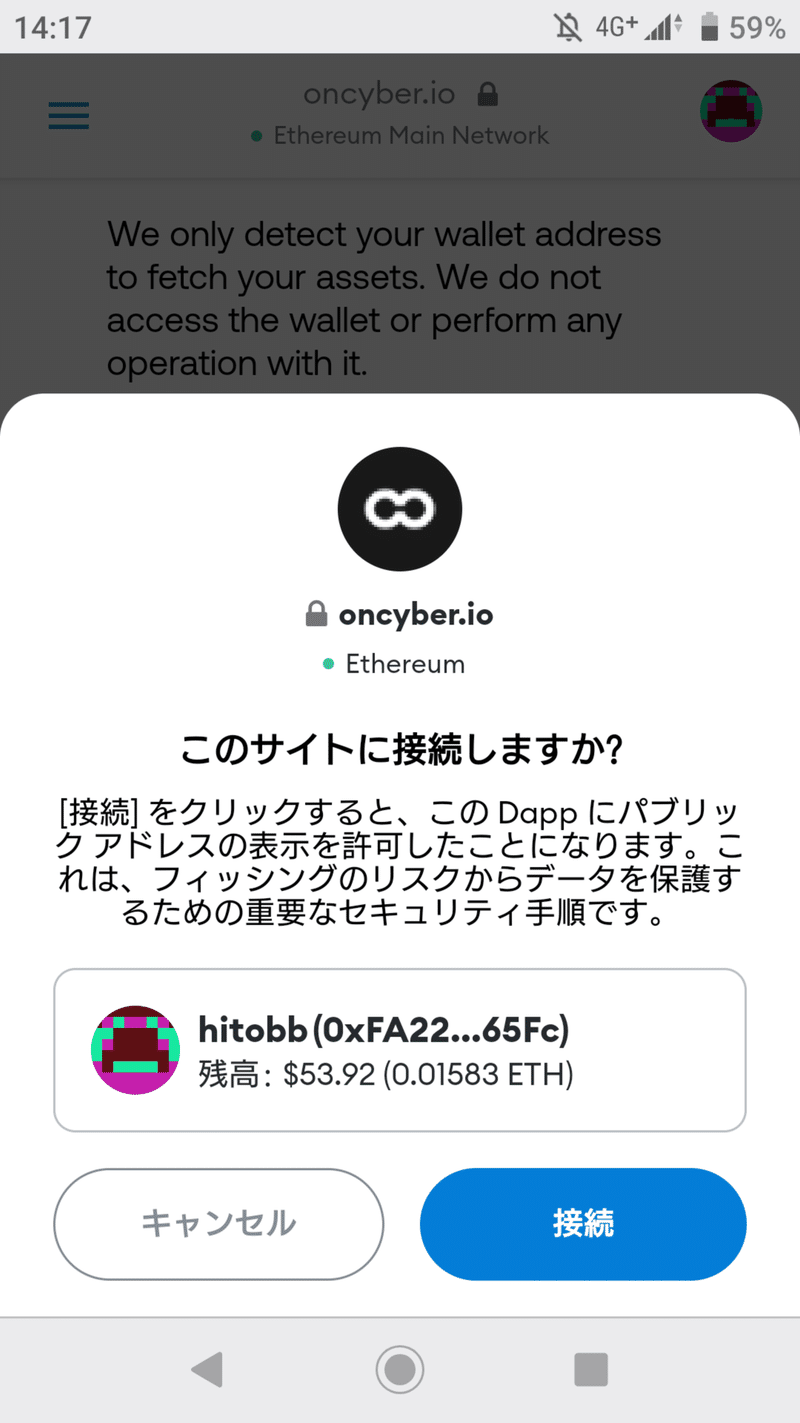The height and width of the screenshot is (1423, 800).
Task: Click the MetaMask account avatar in the header
Action: [731, 111]
